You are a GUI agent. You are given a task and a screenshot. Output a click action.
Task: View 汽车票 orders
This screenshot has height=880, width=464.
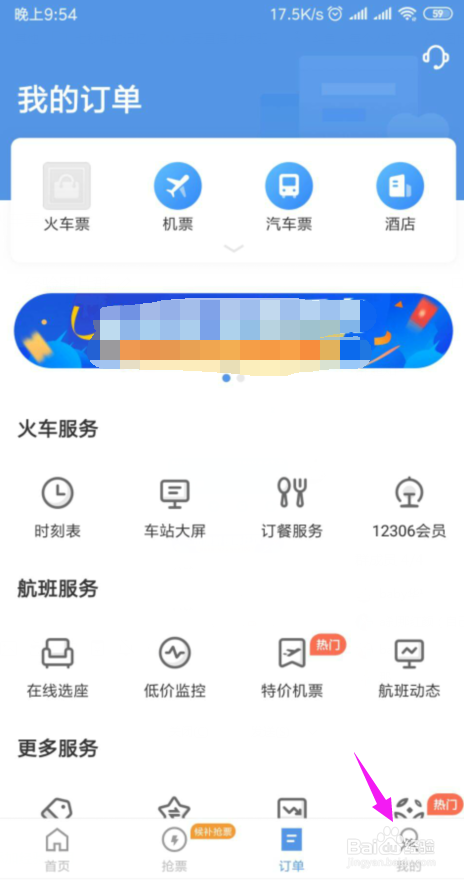289,197
